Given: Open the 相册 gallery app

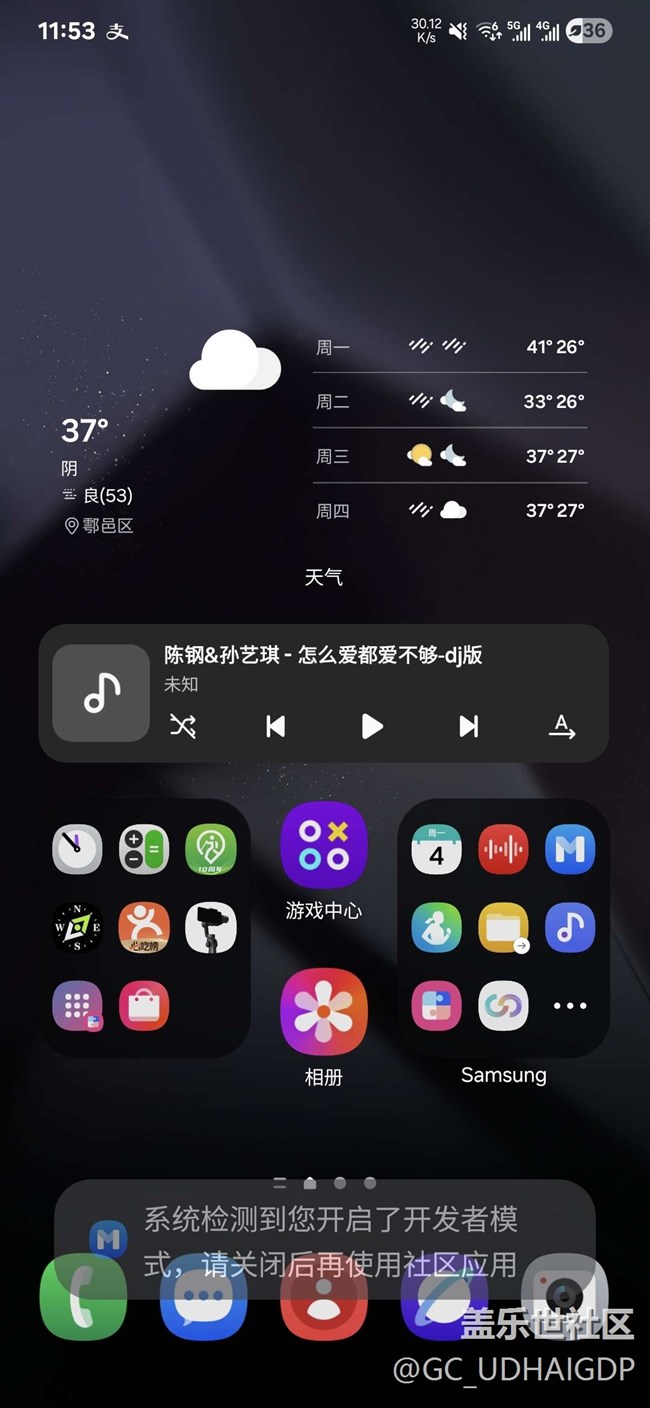Looking at the screenshot, I should [323, 1012].
